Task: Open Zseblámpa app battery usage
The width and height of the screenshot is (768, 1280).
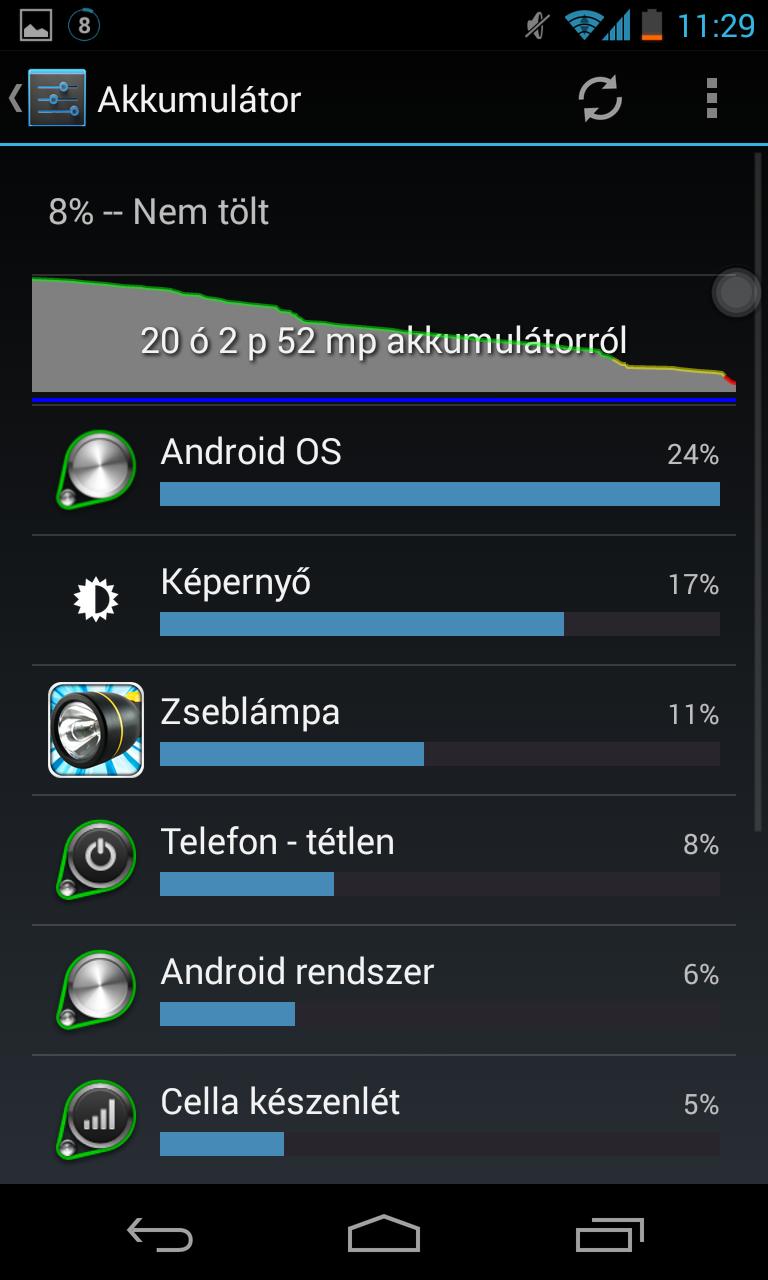Action: click(x=384, y=730)
